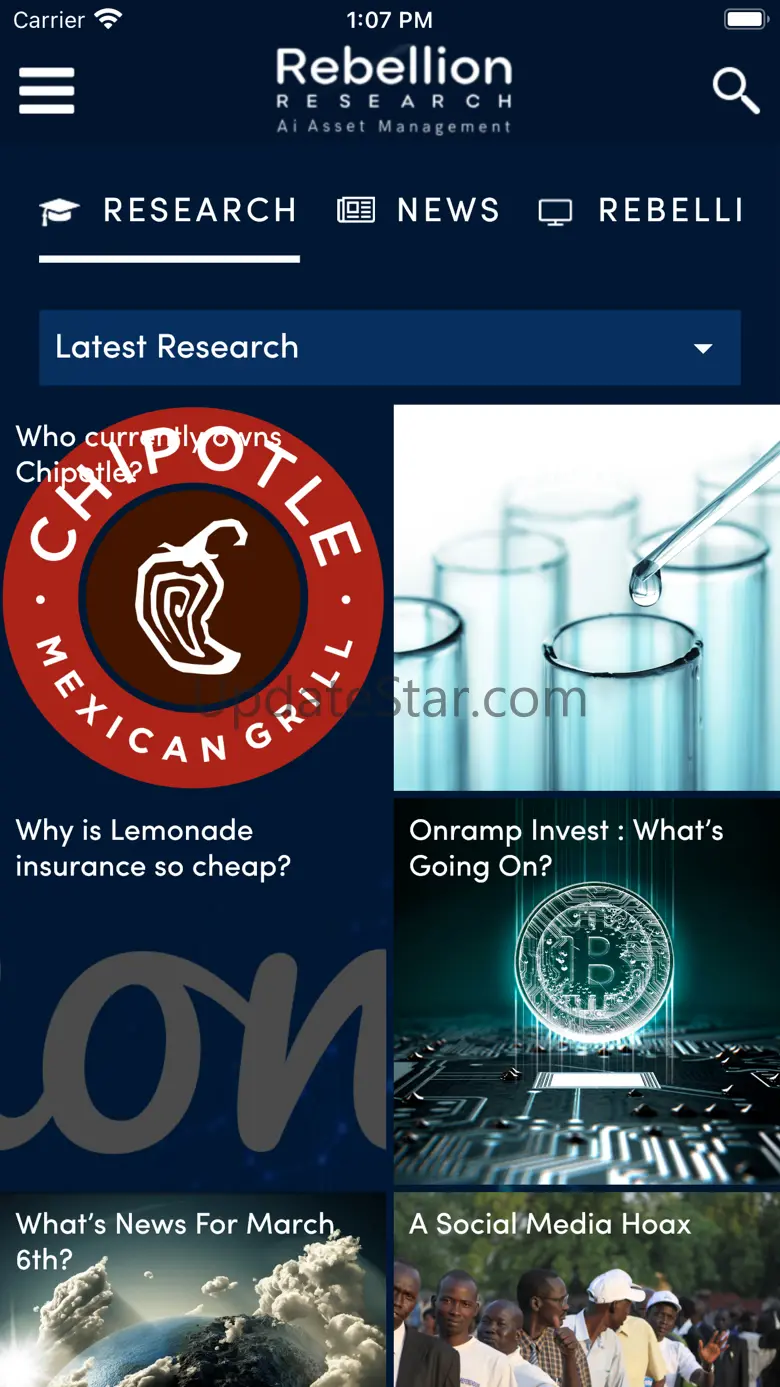Open the search magnifier

click(736, 91)
